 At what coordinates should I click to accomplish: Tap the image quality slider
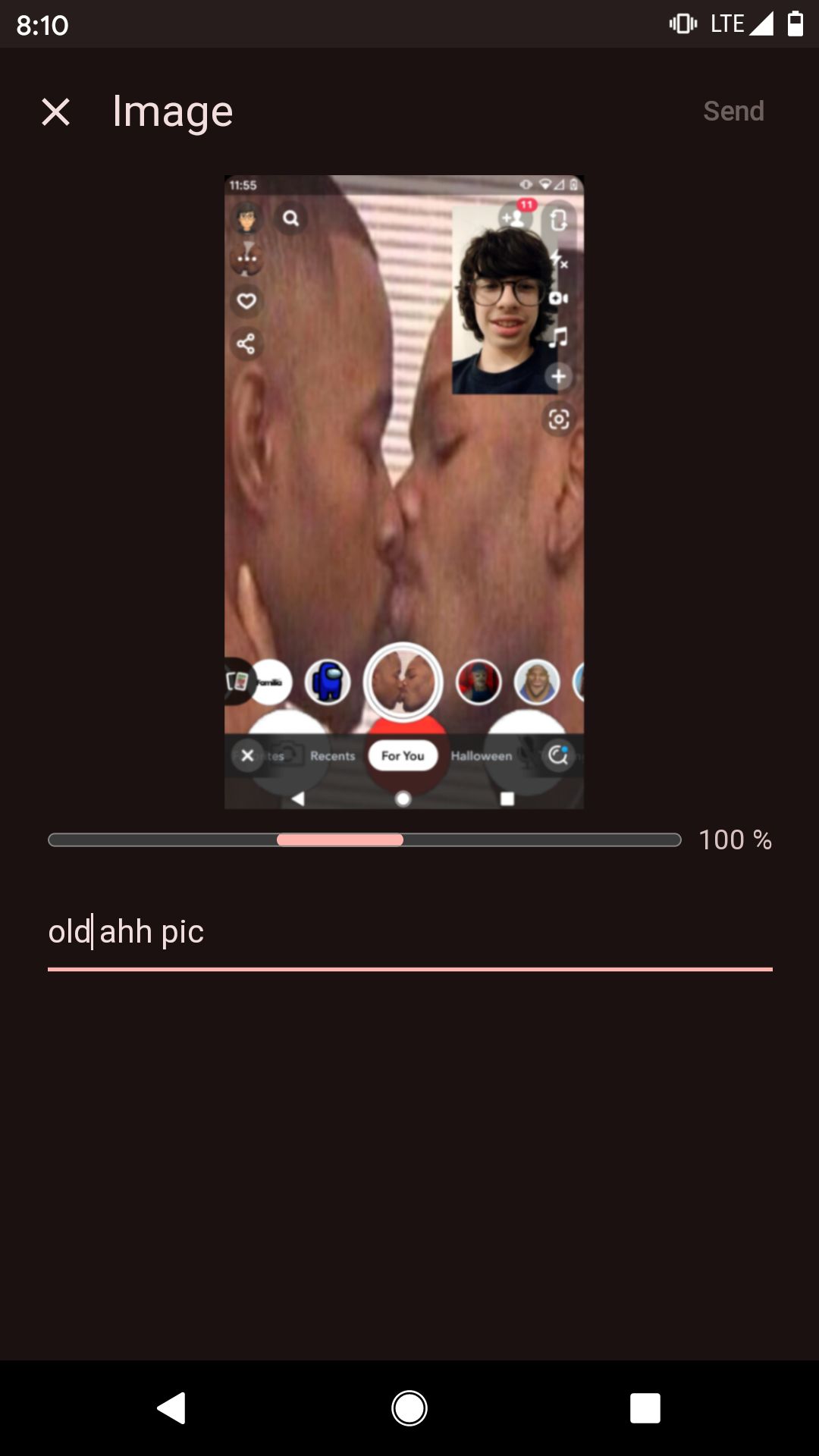tap(364, 839)
